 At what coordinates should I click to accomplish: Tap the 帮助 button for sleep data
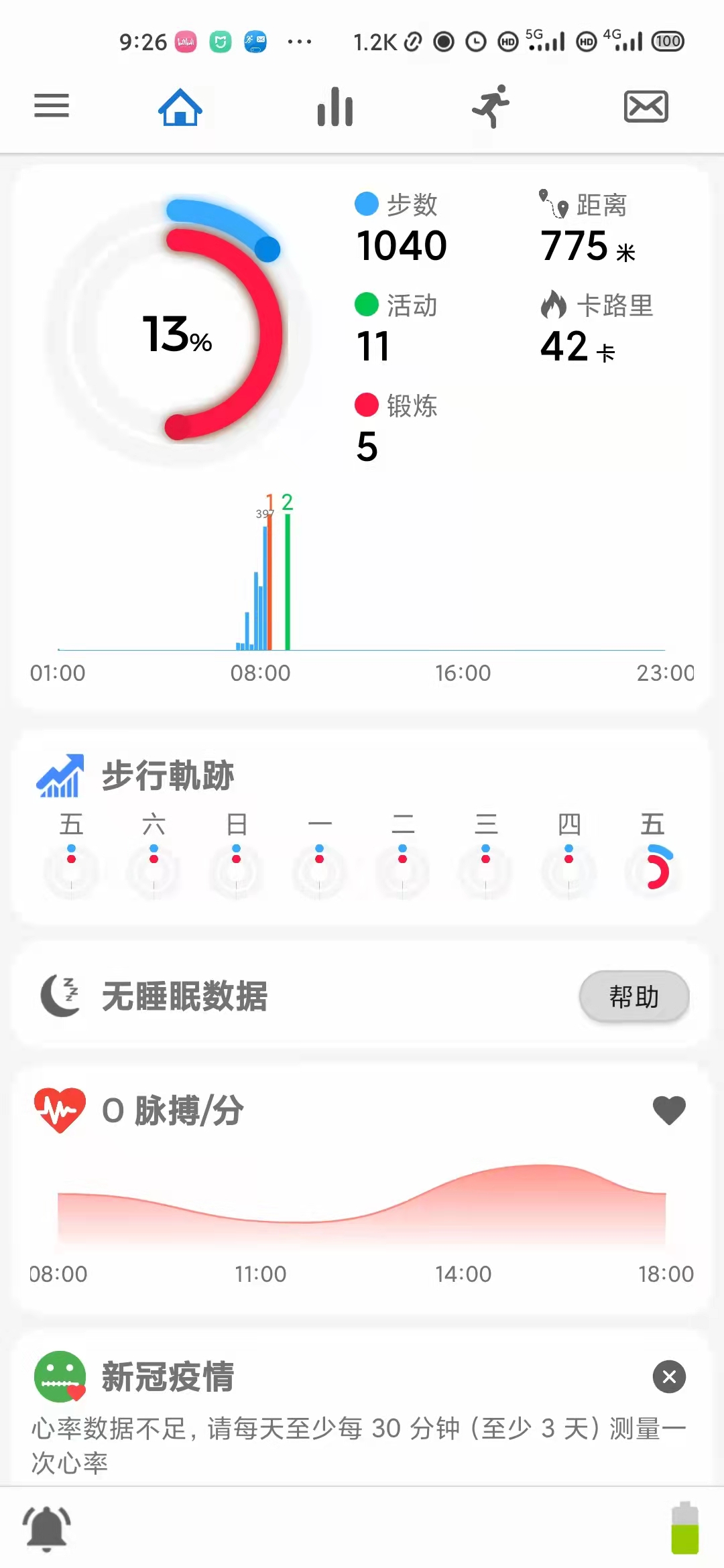633,996
